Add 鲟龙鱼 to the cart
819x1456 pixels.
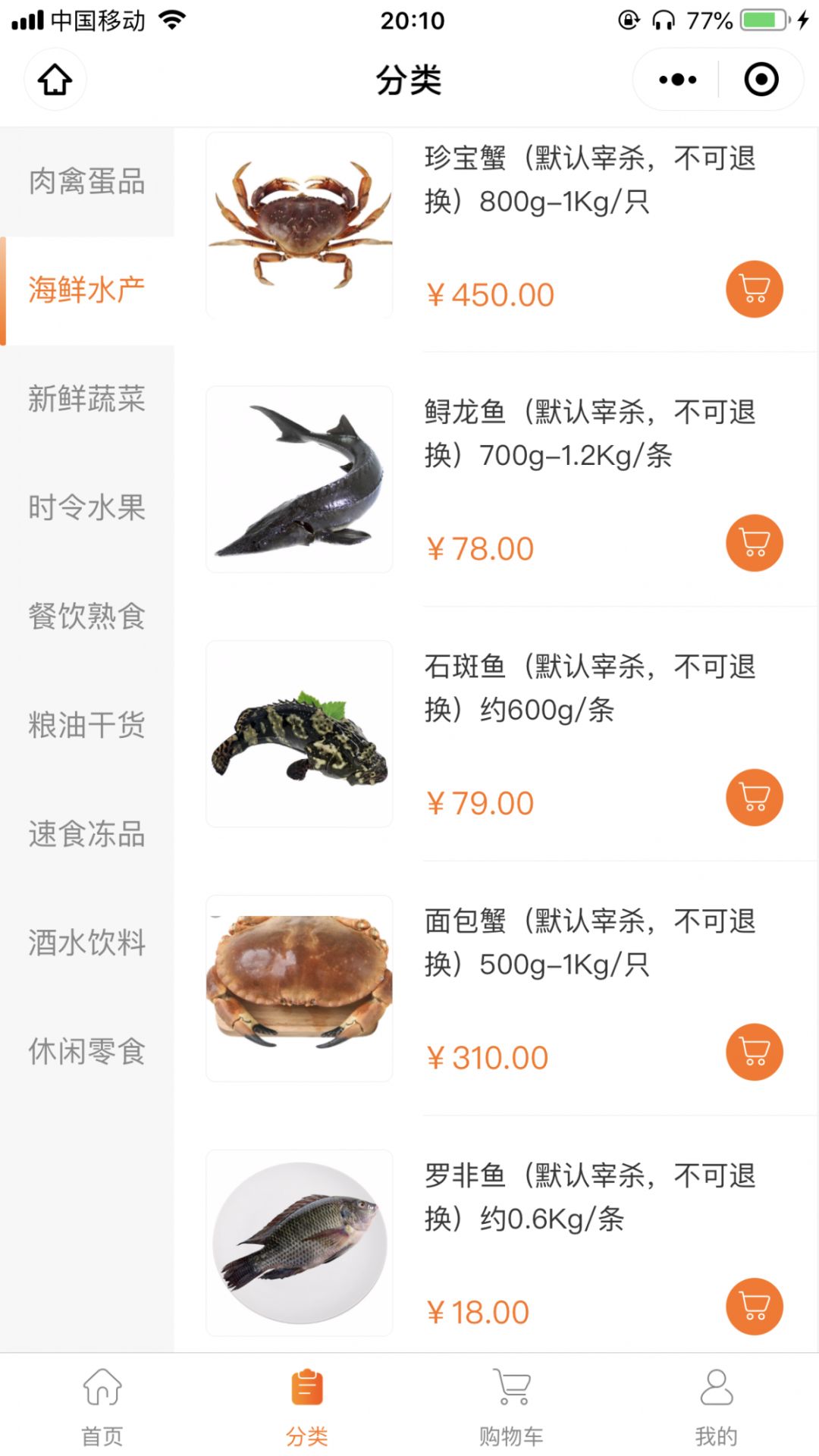755,543
